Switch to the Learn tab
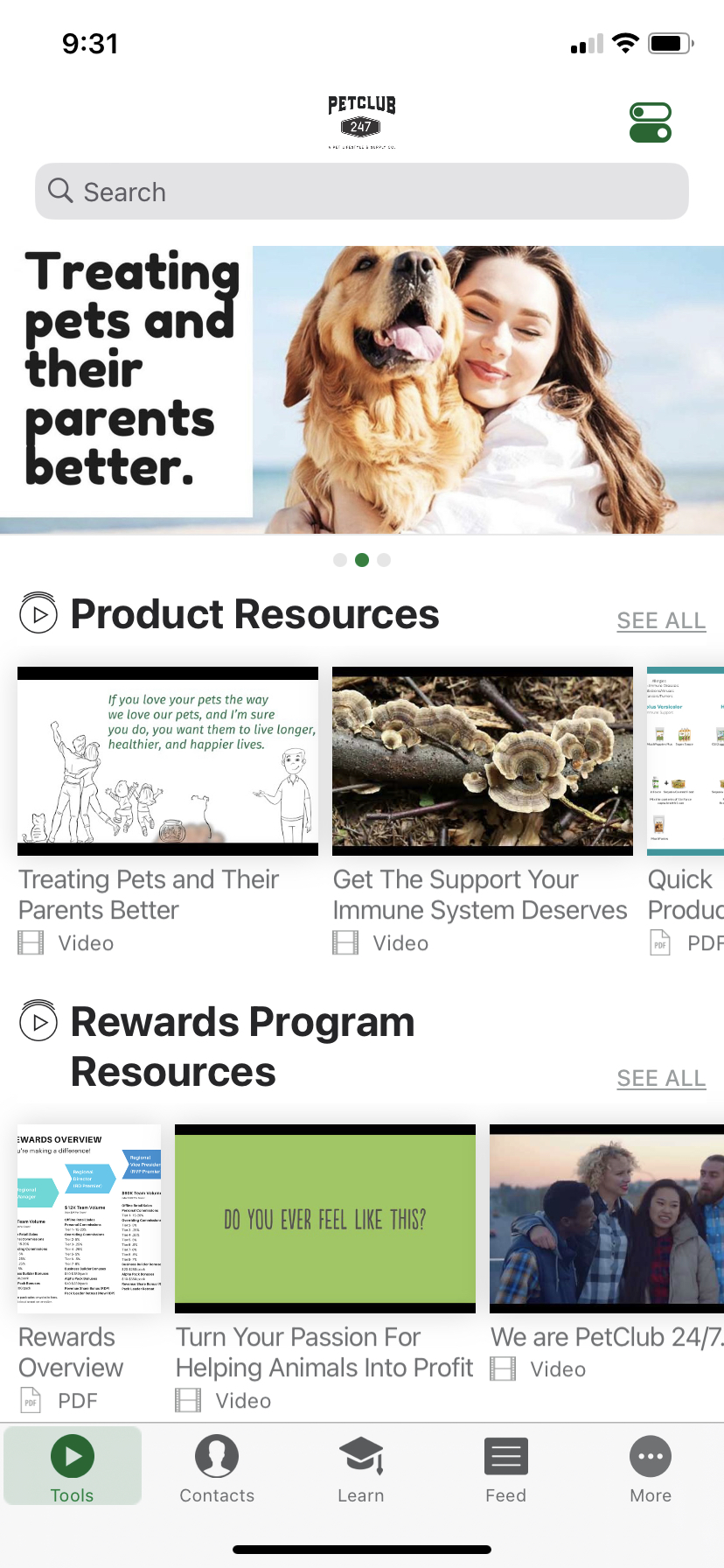724x1568 pixels. (361, 1469)
